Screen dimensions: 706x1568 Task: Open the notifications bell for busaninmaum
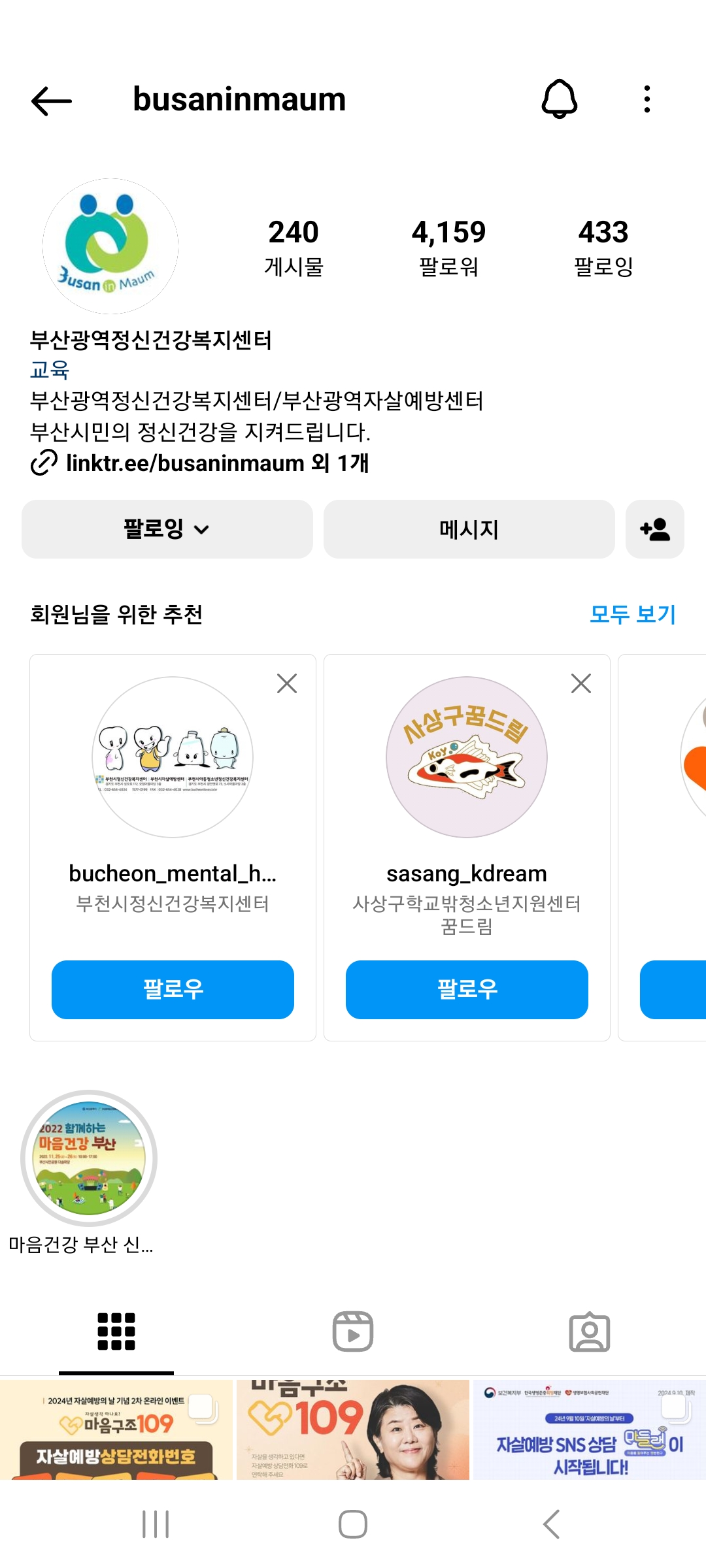pos(559,99)
